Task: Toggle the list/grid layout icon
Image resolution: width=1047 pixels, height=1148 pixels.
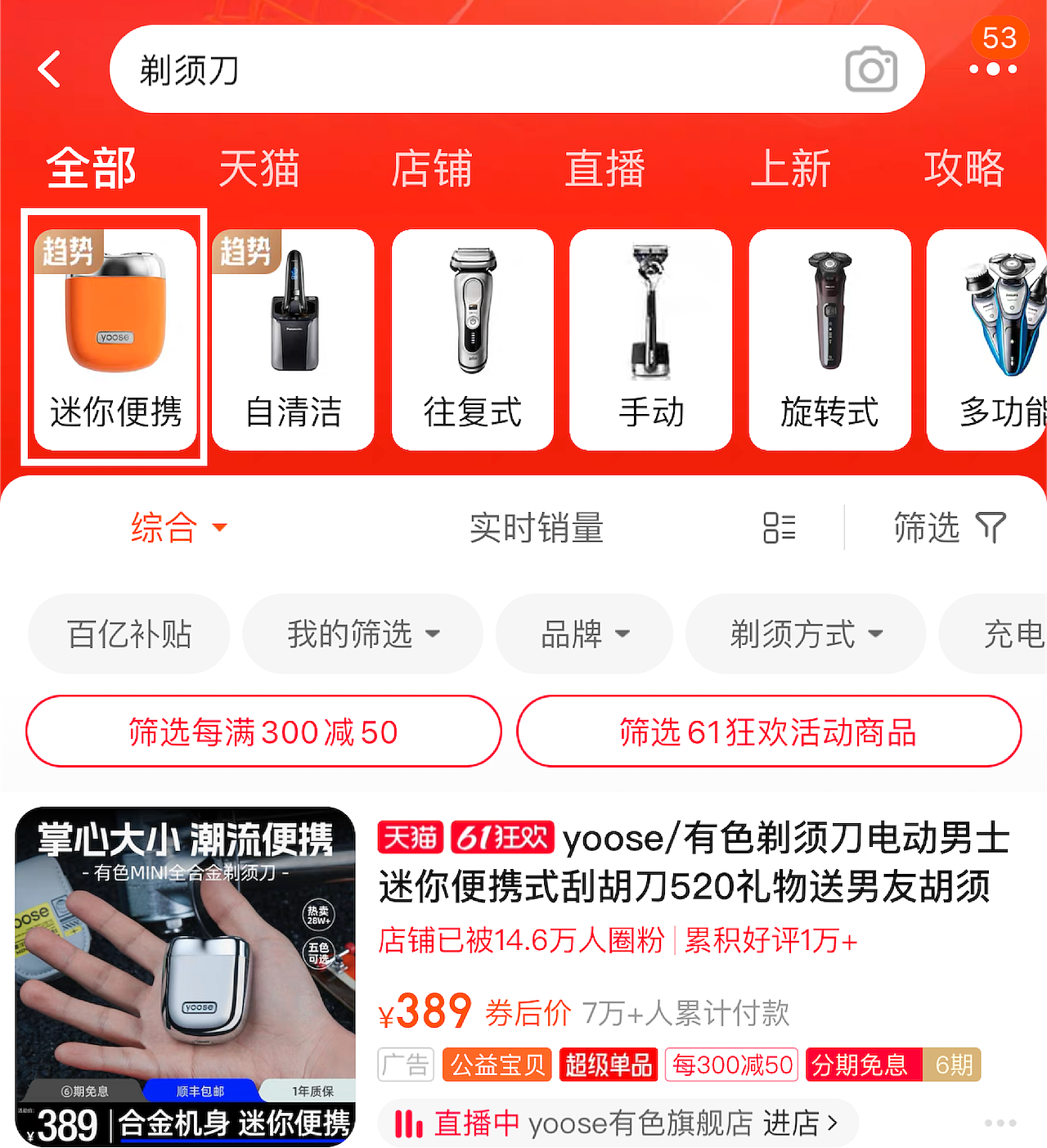Action: (x=779, y=528)
